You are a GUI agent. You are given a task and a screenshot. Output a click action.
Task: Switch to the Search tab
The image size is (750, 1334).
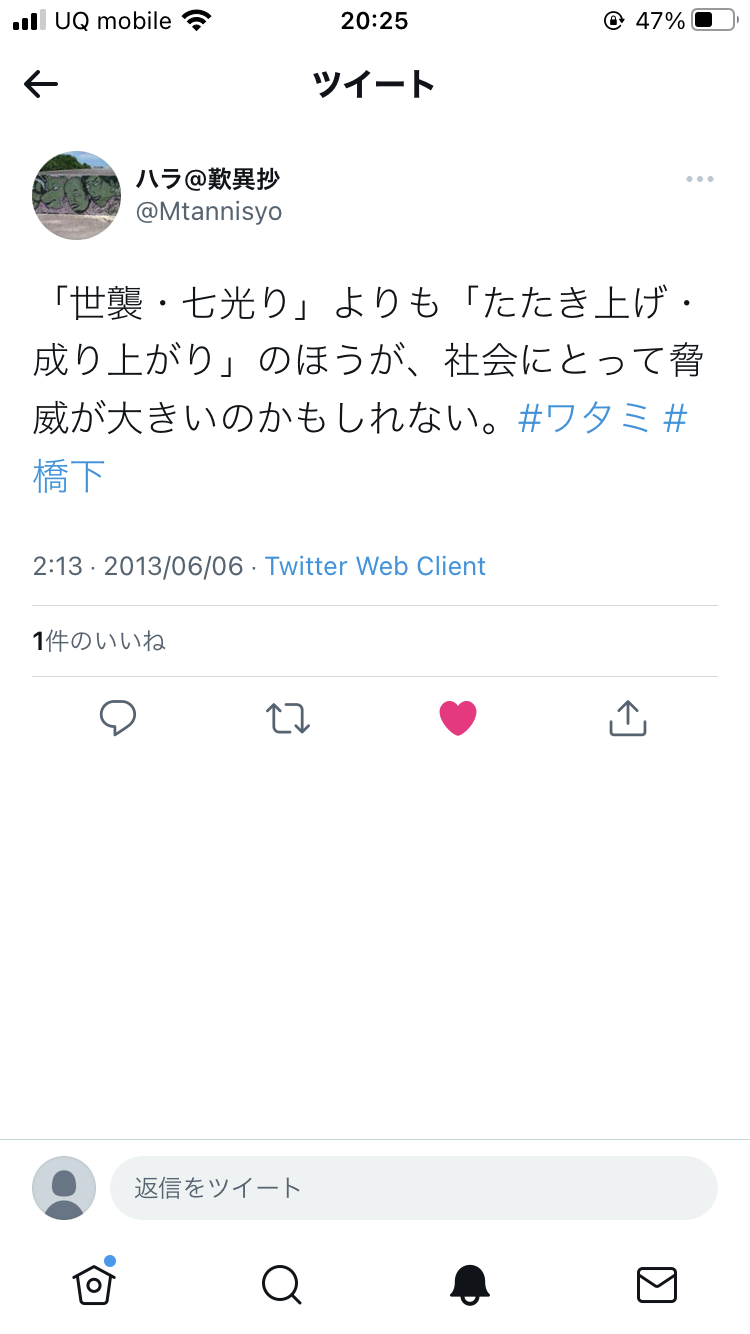click(x=281, y=1285)
